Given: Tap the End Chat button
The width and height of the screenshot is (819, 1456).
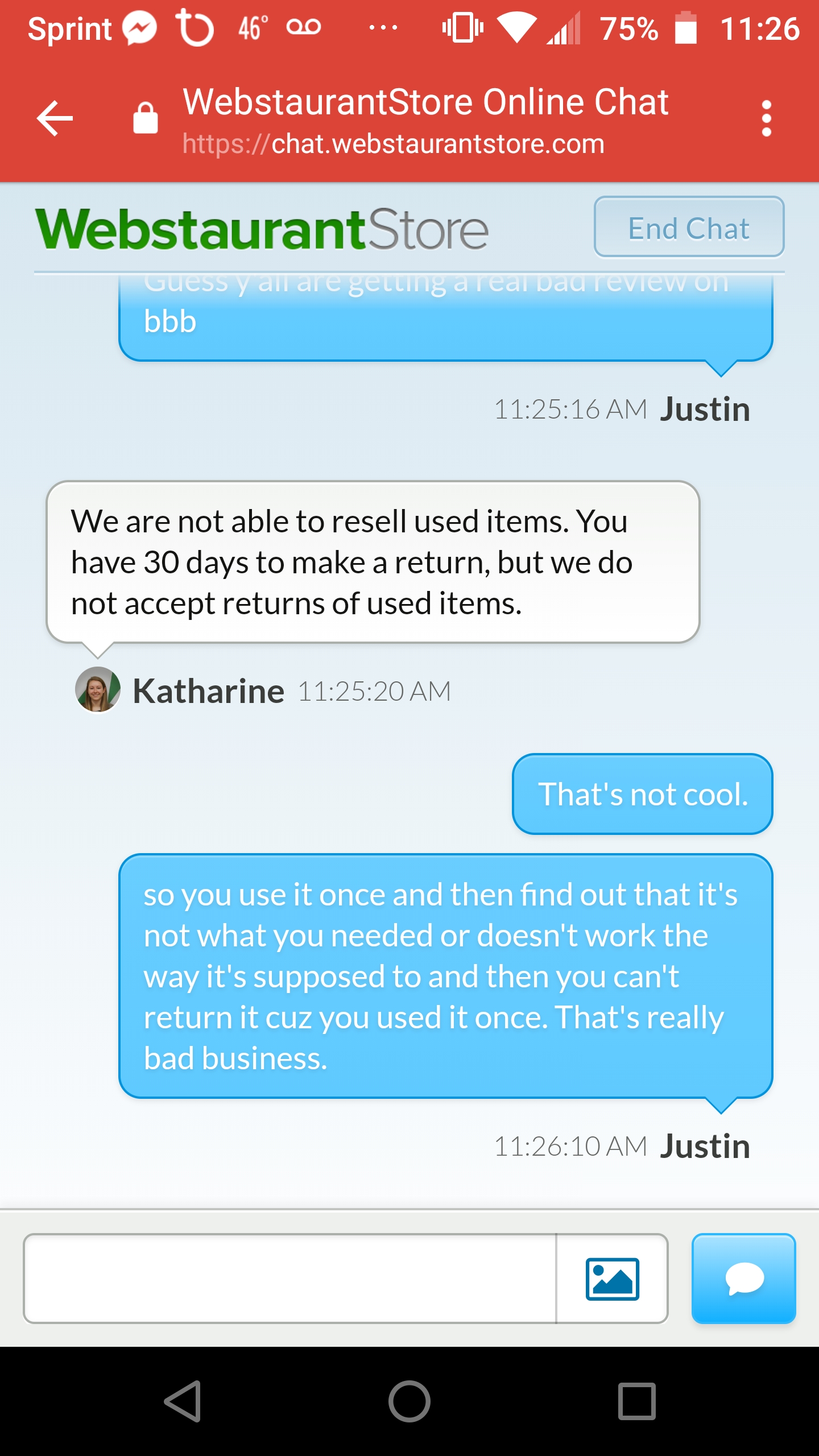Looking at the screenshot, I should tap(689, 227).
